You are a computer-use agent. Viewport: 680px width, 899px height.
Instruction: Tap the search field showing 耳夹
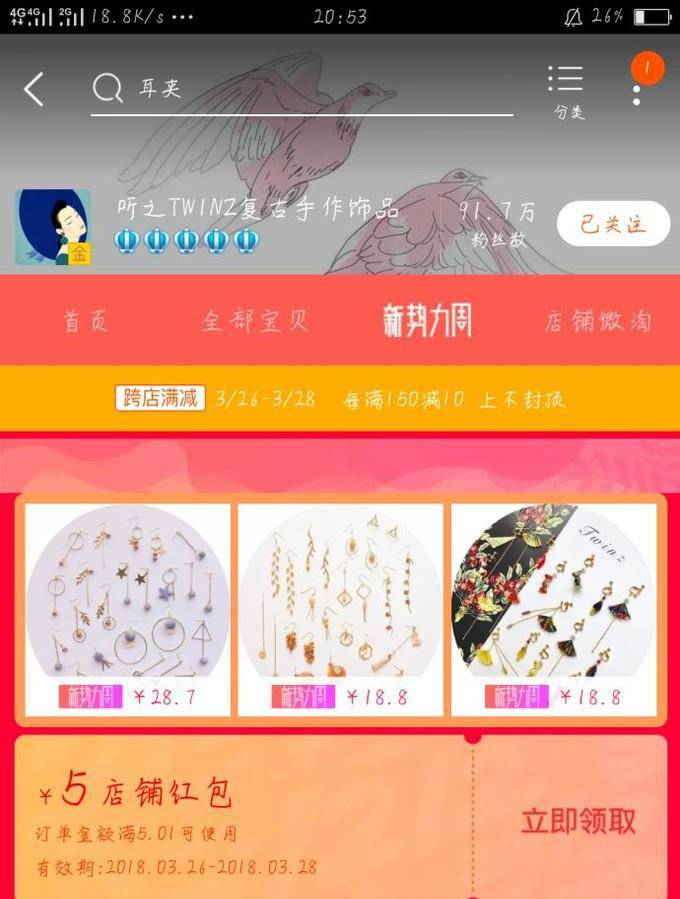coord(300,89)
